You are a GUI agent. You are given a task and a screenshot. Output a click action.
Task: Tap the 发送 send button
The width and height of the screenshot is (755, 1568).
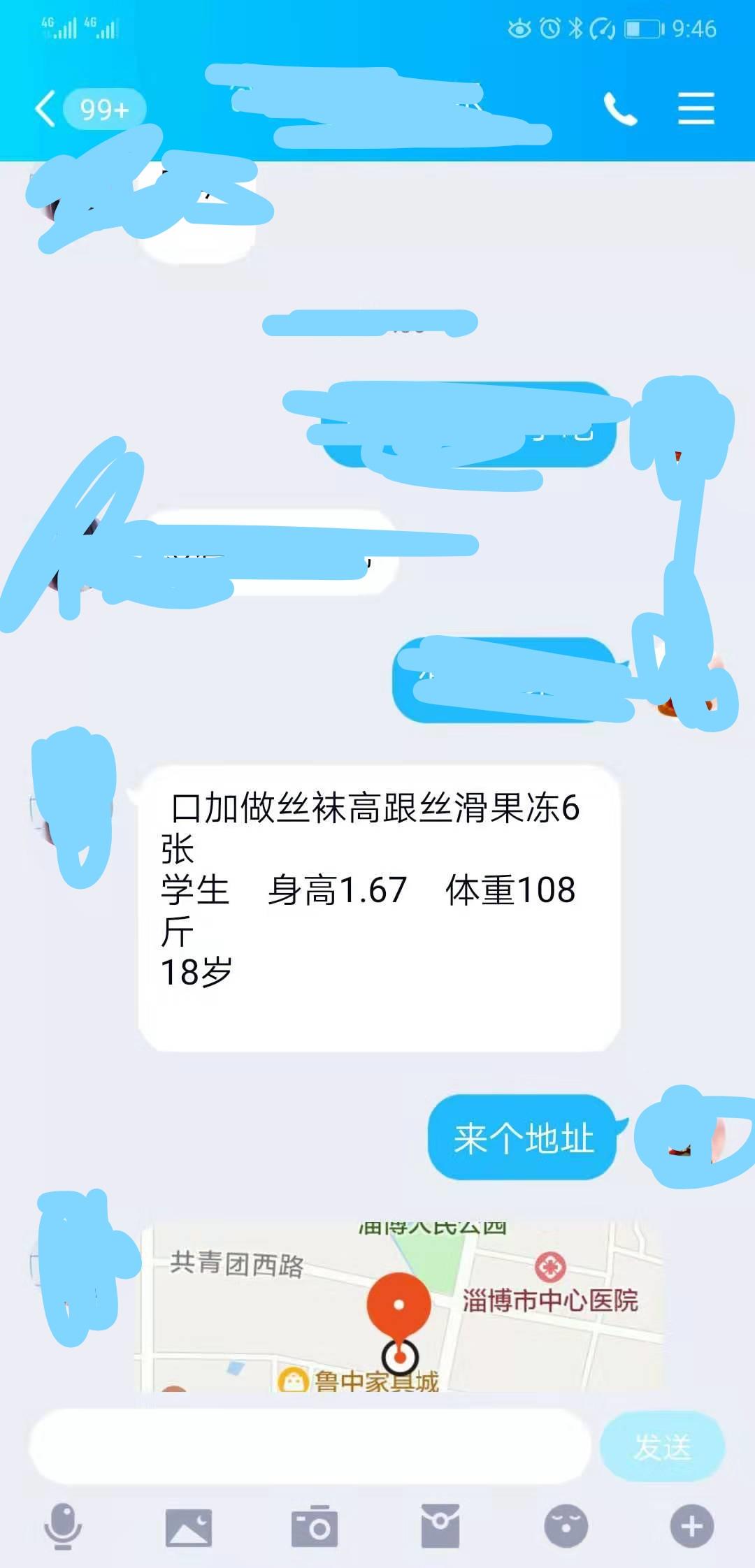pos(662,1445)
